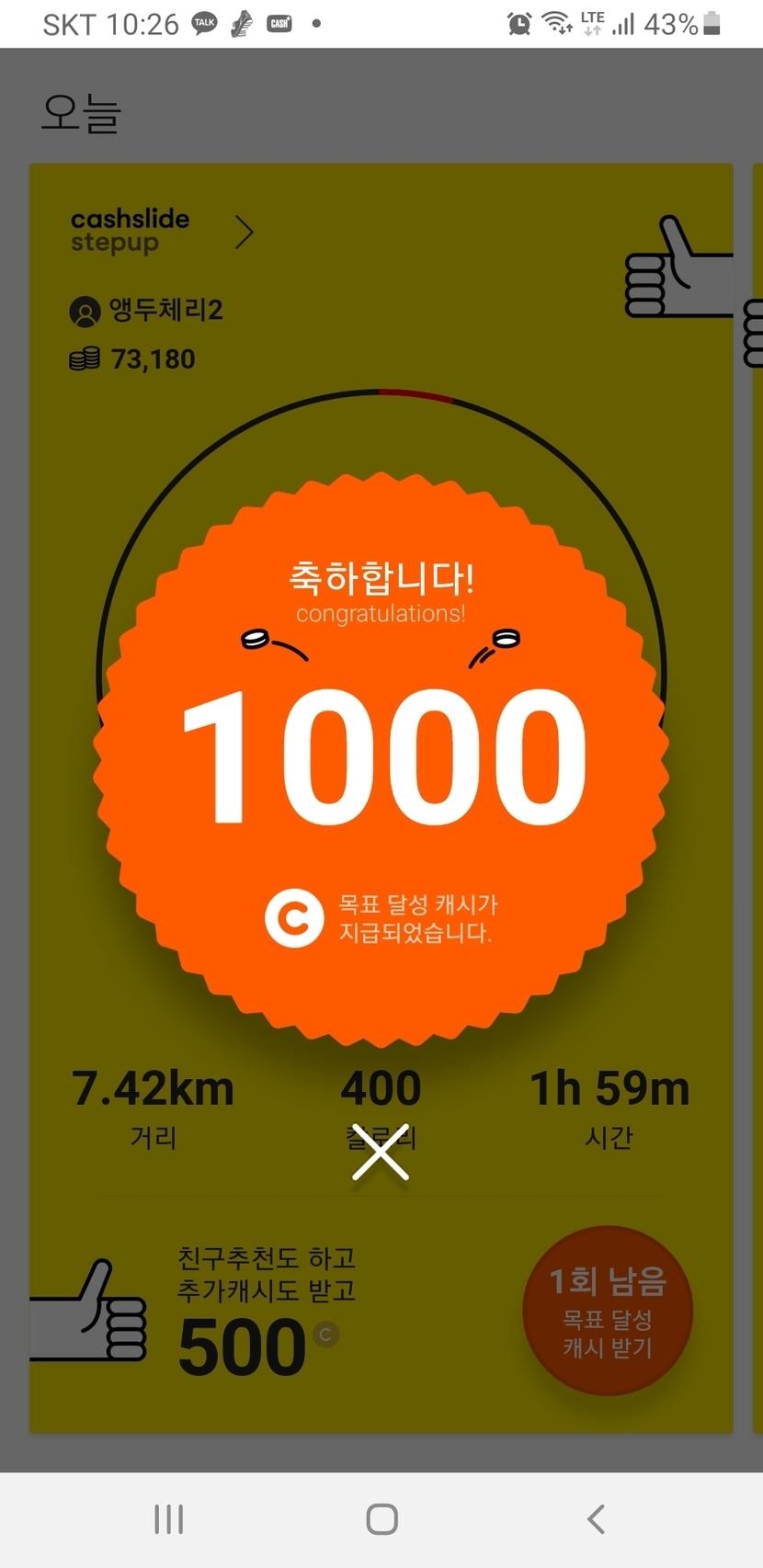Return to the home screen
Image resolution: width=763 pixels, height=1568 pixels.
381,1519
